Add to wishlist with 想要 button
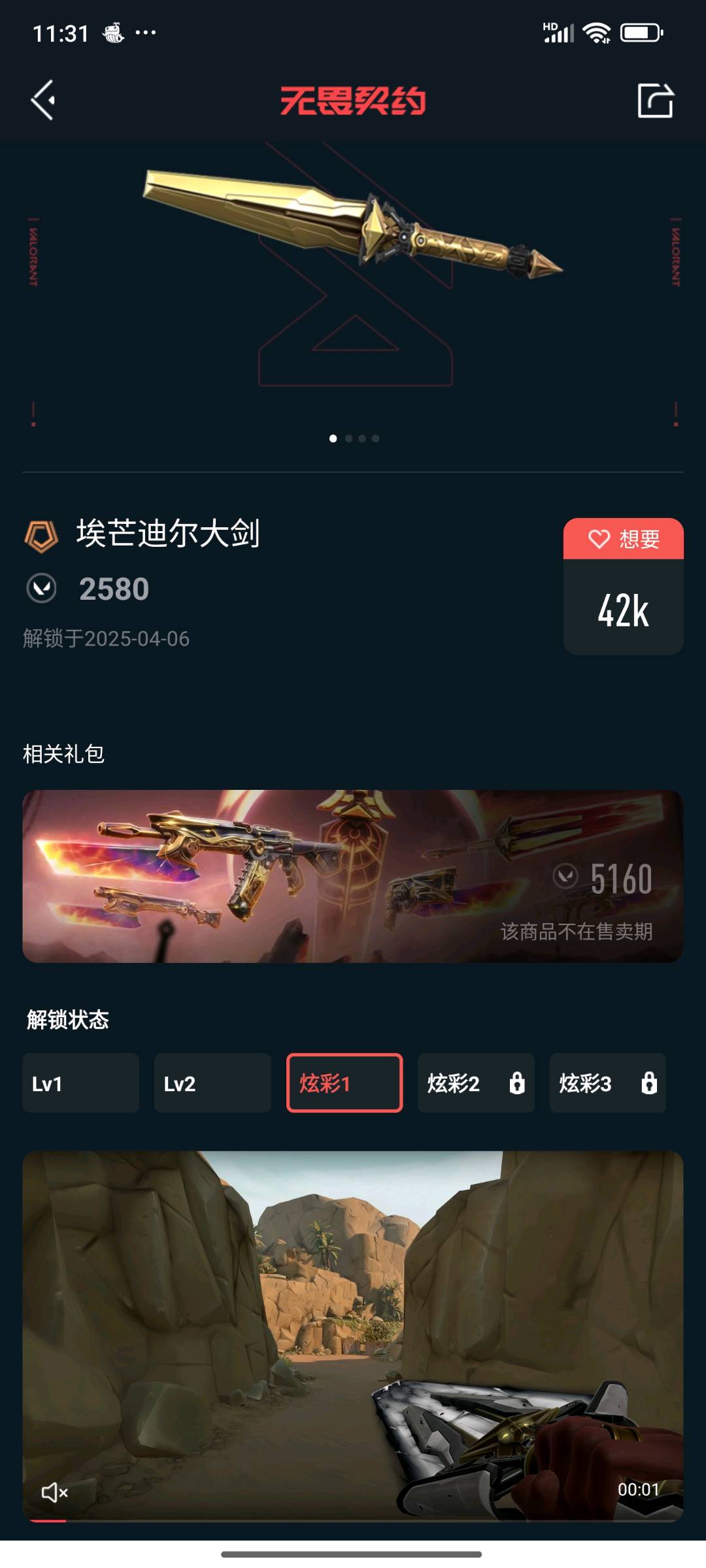The height and width of the screenshot is (1568, 706). (x=623, y=539)
